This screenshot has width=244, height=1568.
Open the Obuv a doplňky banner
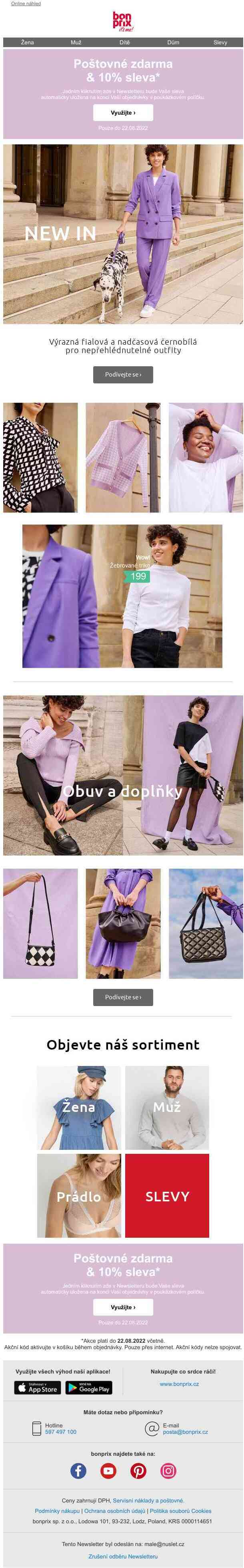tap(123, 775)
